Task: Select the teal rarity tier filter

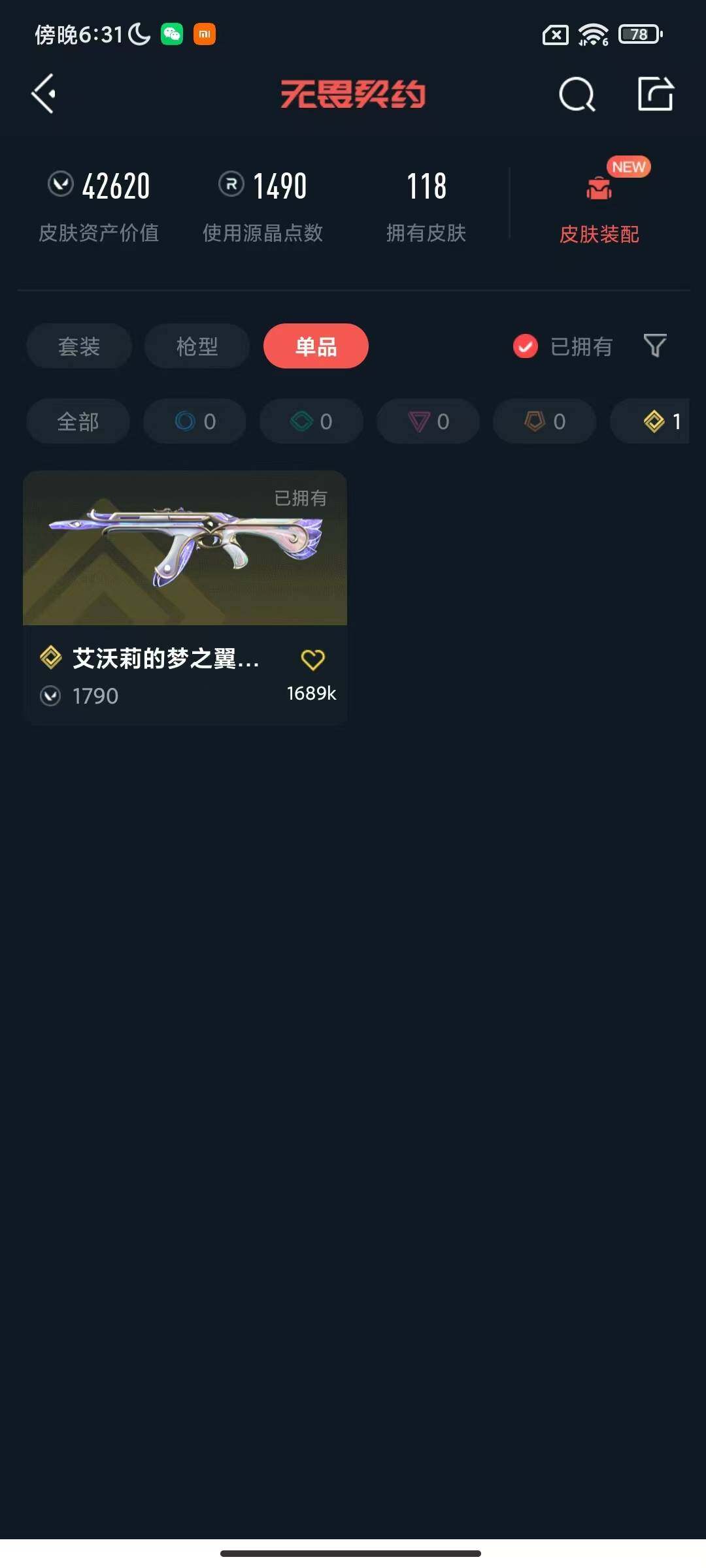Action: tap(311, 421)
